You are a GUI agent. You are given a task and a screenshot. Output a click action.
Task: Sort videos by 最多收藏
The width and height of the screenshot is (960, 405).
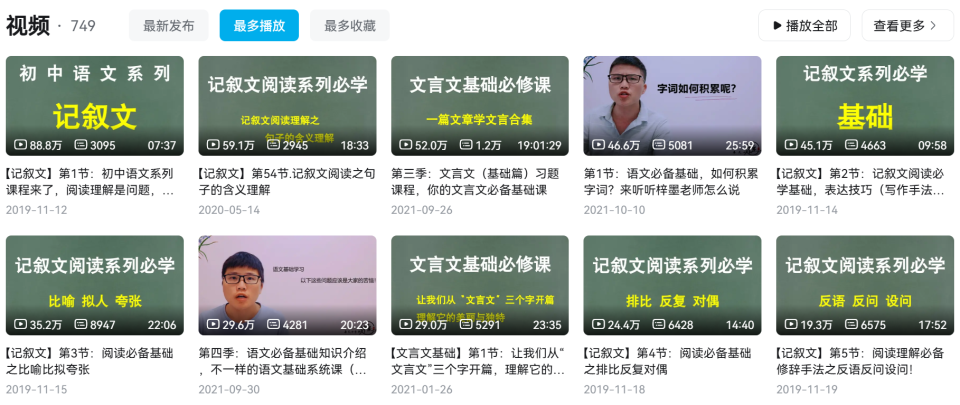[x=350, y=26]
